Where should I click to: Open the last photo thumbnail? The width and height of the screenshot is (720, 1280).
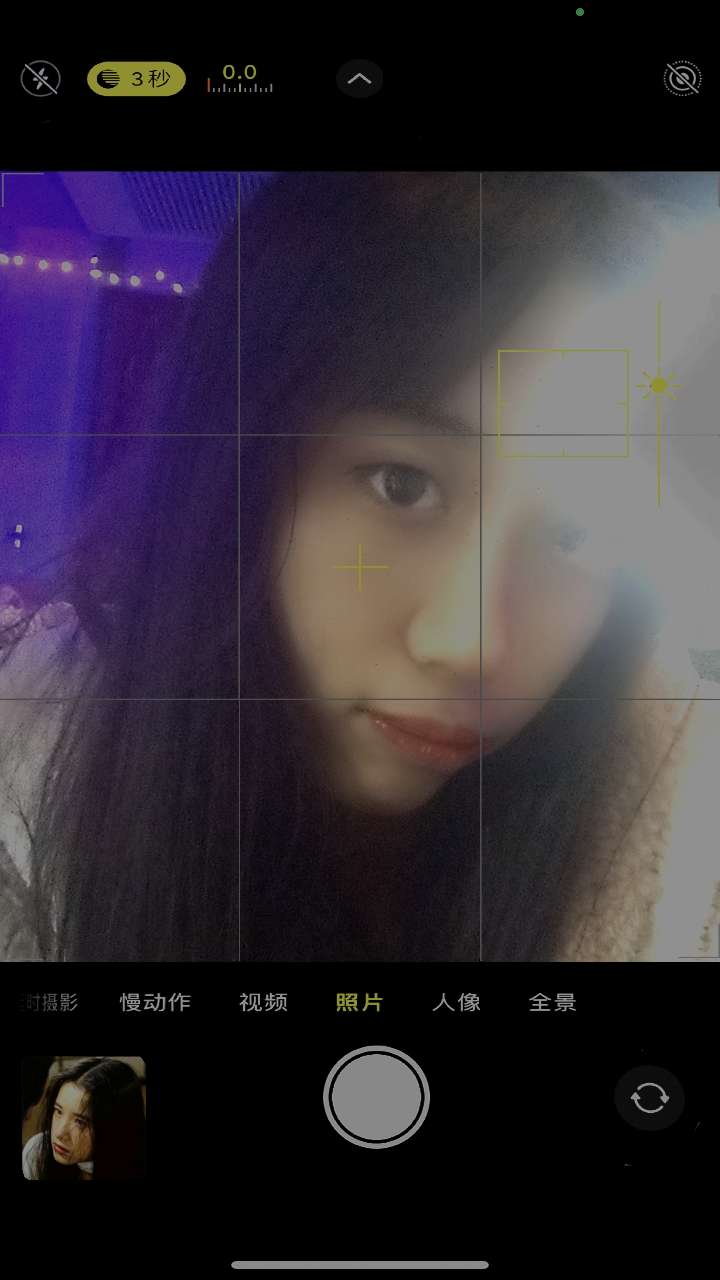point(84,1117)
